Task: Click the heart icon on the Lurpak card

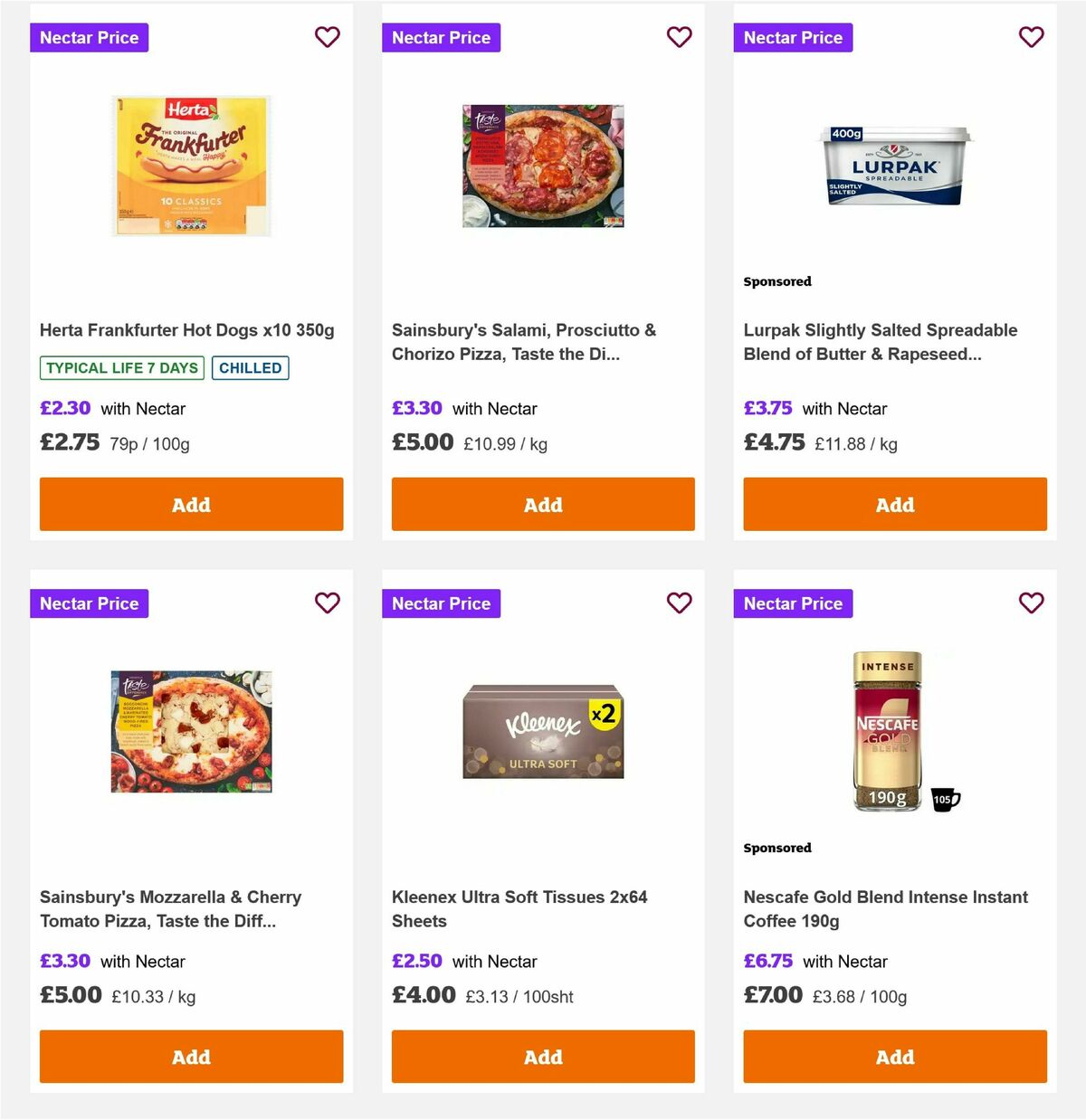Action: click(1032, 37)
